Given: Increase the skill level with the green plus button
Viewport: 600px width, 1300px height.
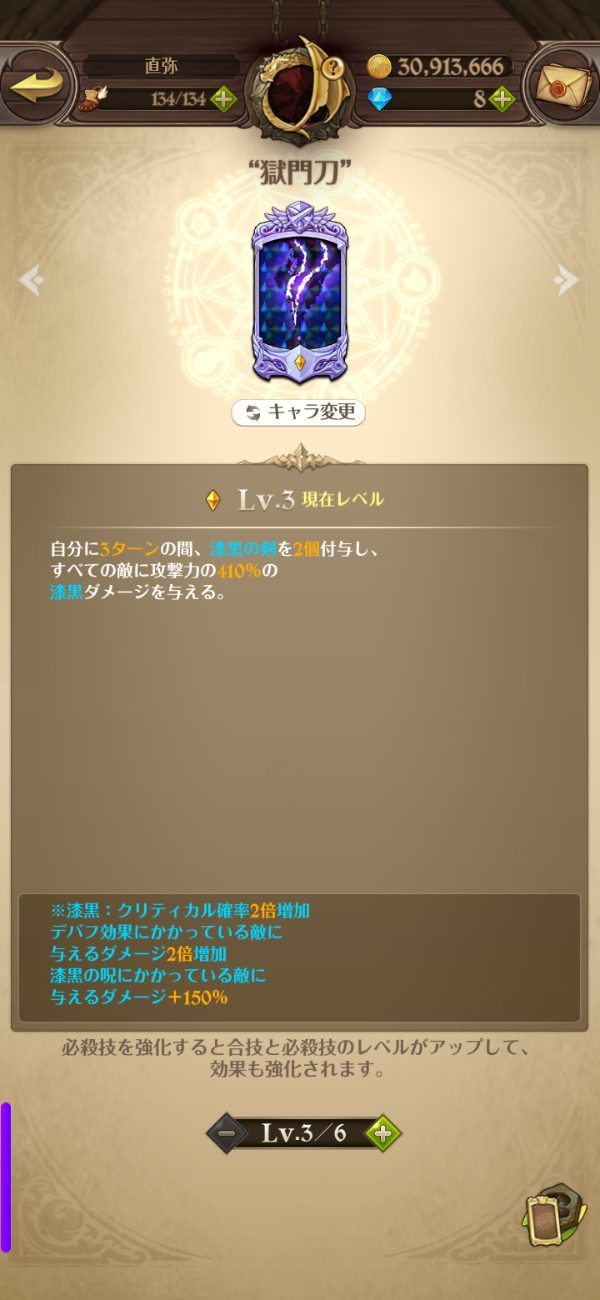Looking at the screenshot, I should coord(382,1133).
